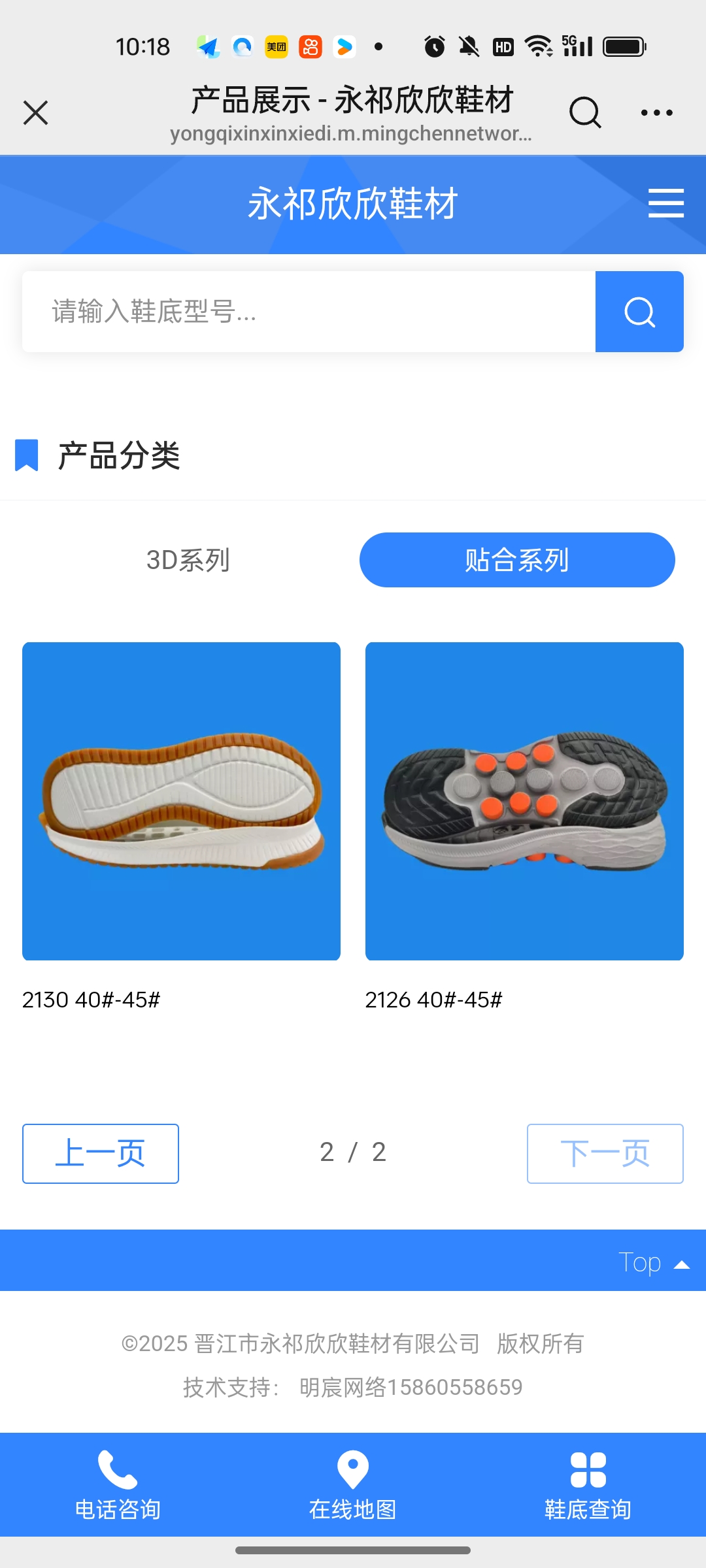The height and width of the screenshot is (1568, 706).
Task: Go to previous page with 上一页
Action: pos(101,1153)
